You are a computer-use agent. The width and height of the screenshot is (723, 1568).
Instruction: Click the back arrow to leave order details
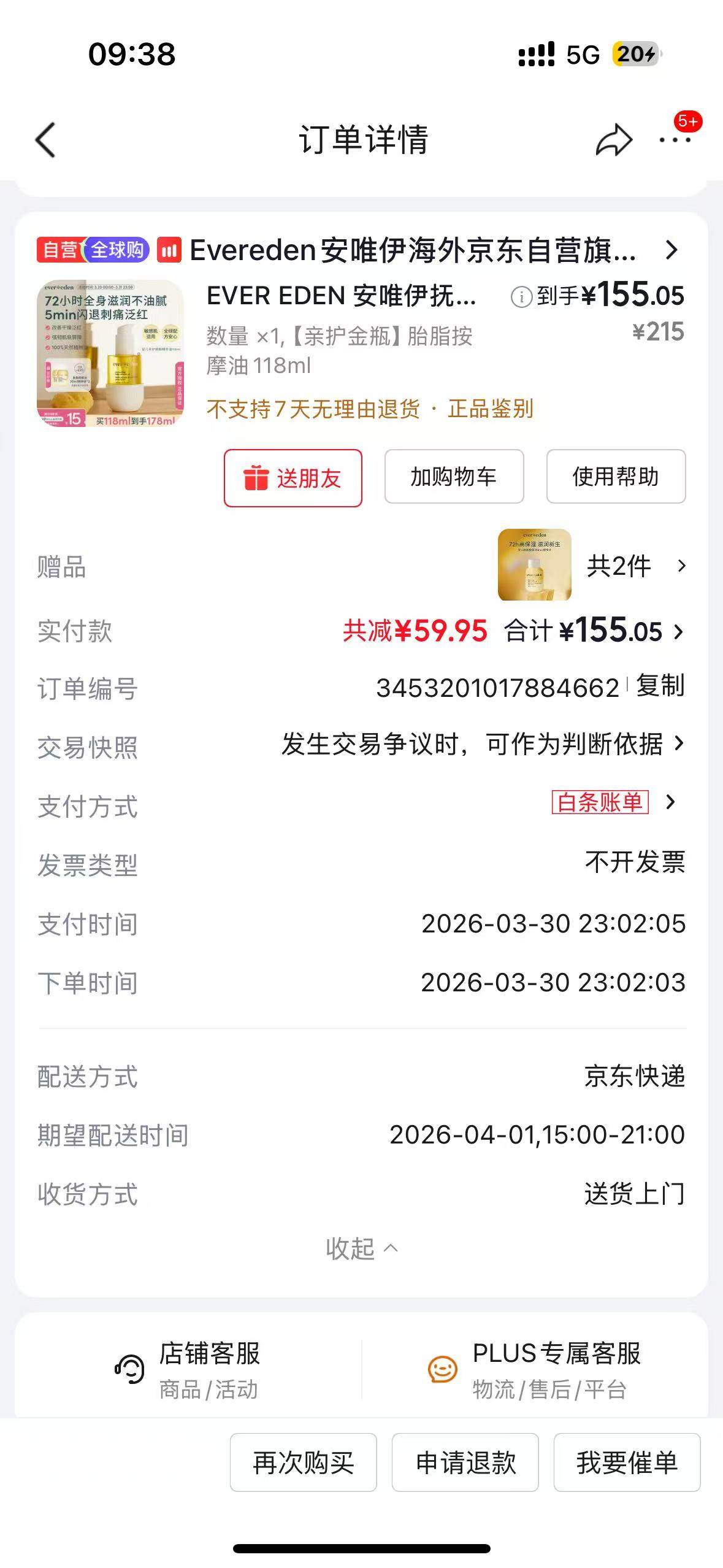(x=43, y=139)
